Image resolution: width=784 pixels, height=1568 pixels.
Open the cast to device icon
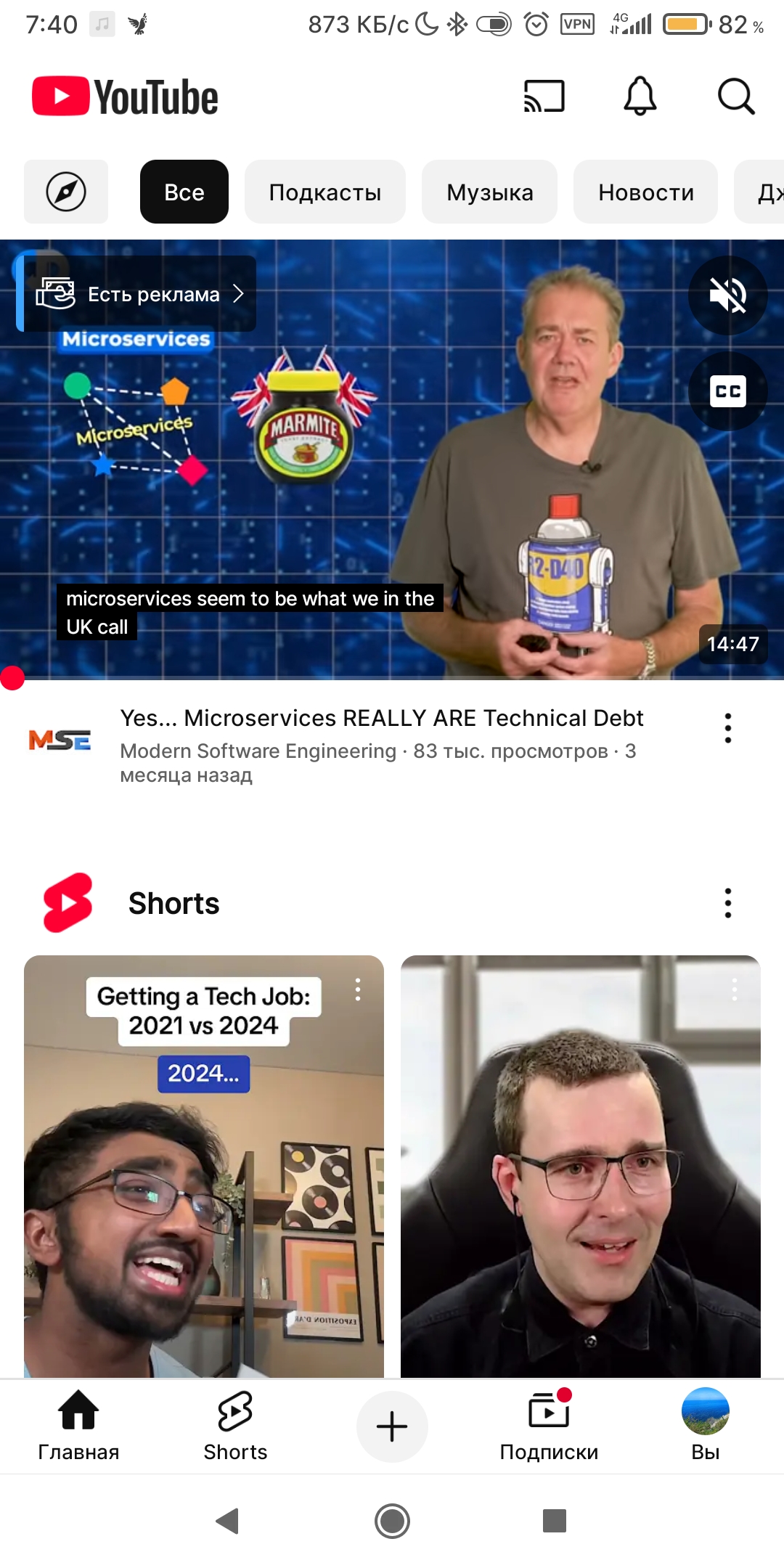point(544,97)
